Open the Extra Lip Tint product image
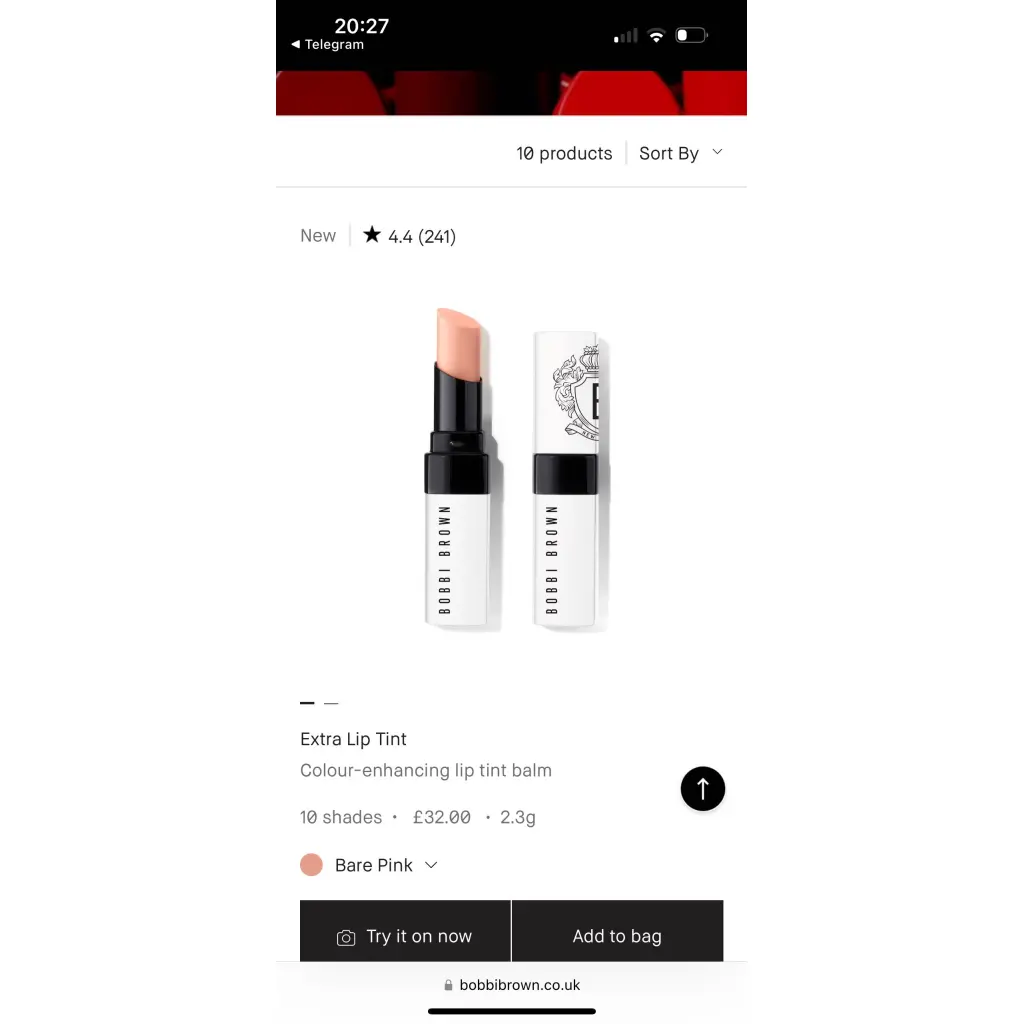 point(511,468)
